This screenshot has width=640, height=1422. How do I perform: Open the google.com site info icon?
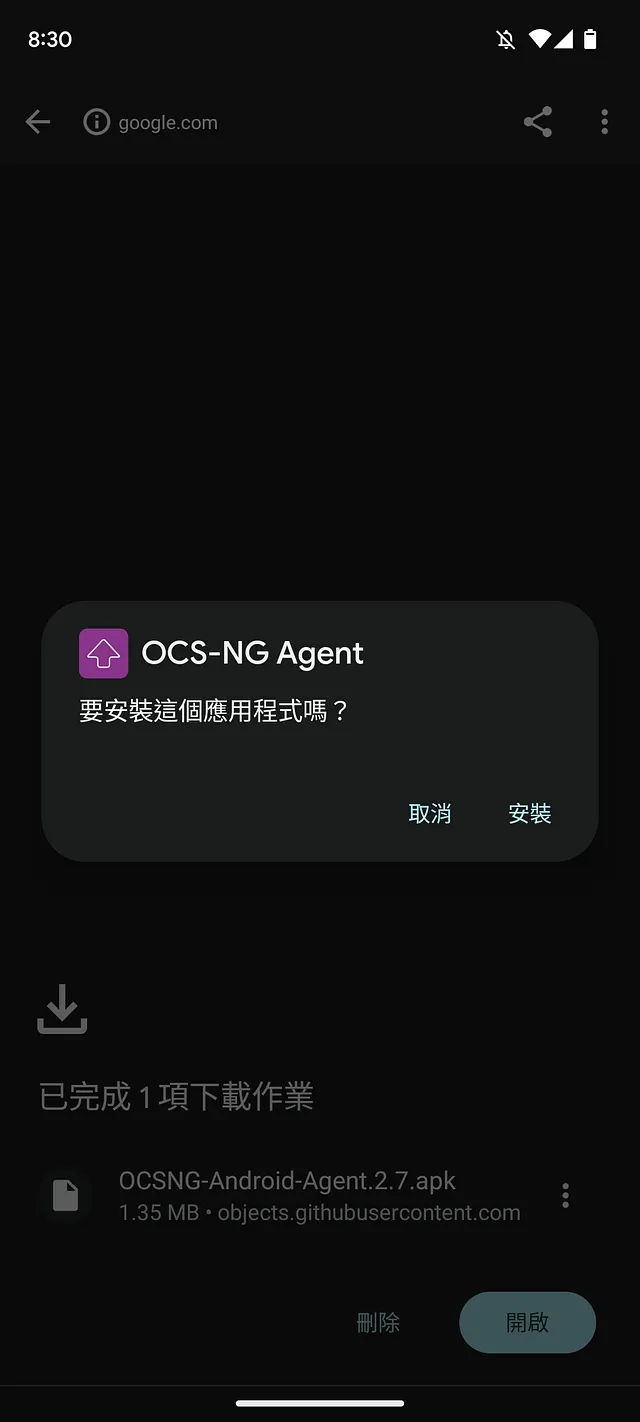96,122
